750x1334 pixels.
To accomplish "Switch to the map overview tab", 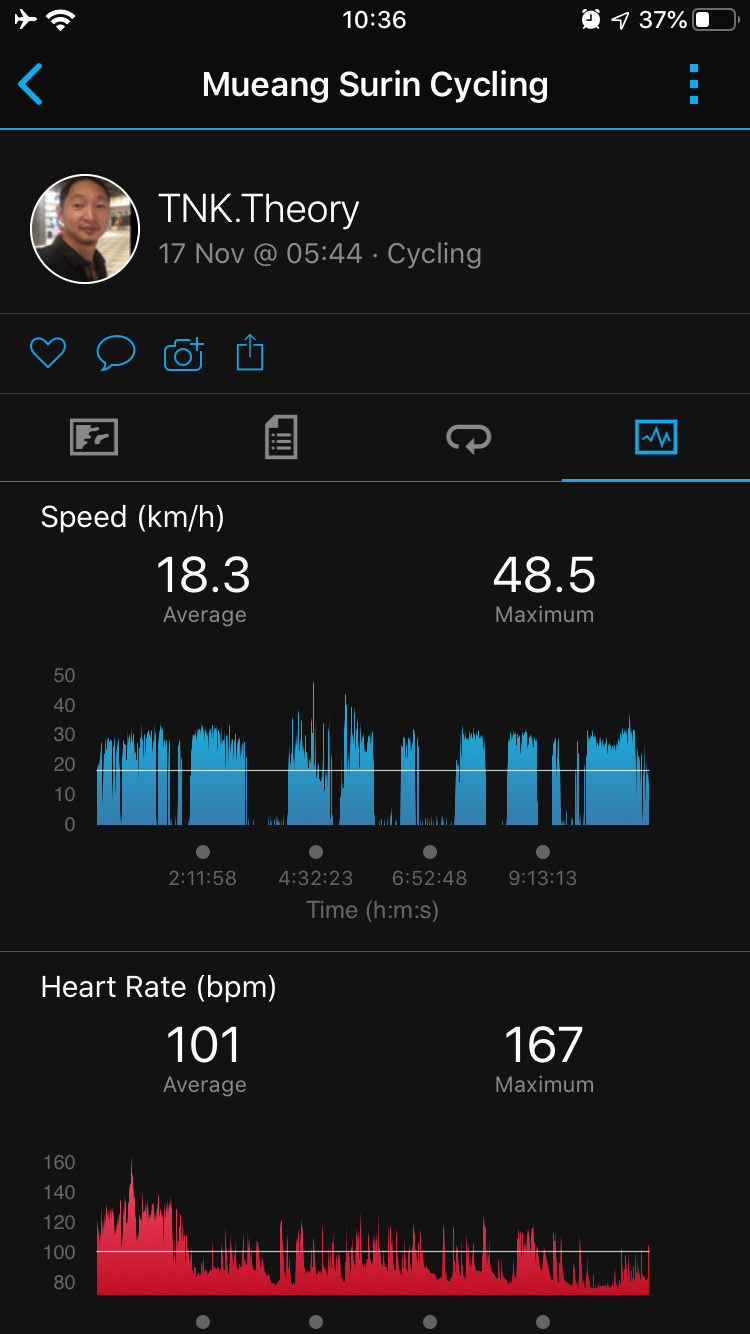I will (94, 437).
